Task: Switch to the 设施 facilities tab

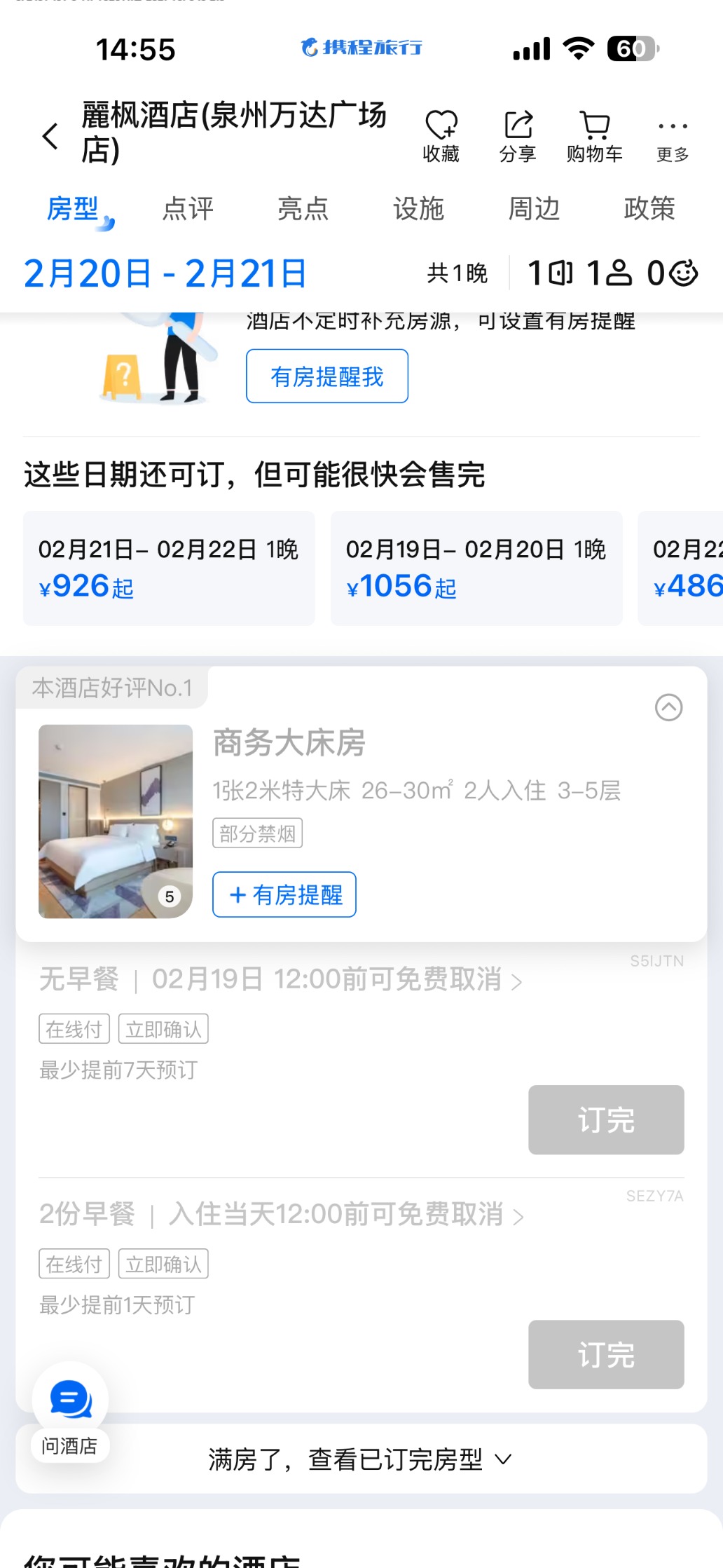Action: 418,209
